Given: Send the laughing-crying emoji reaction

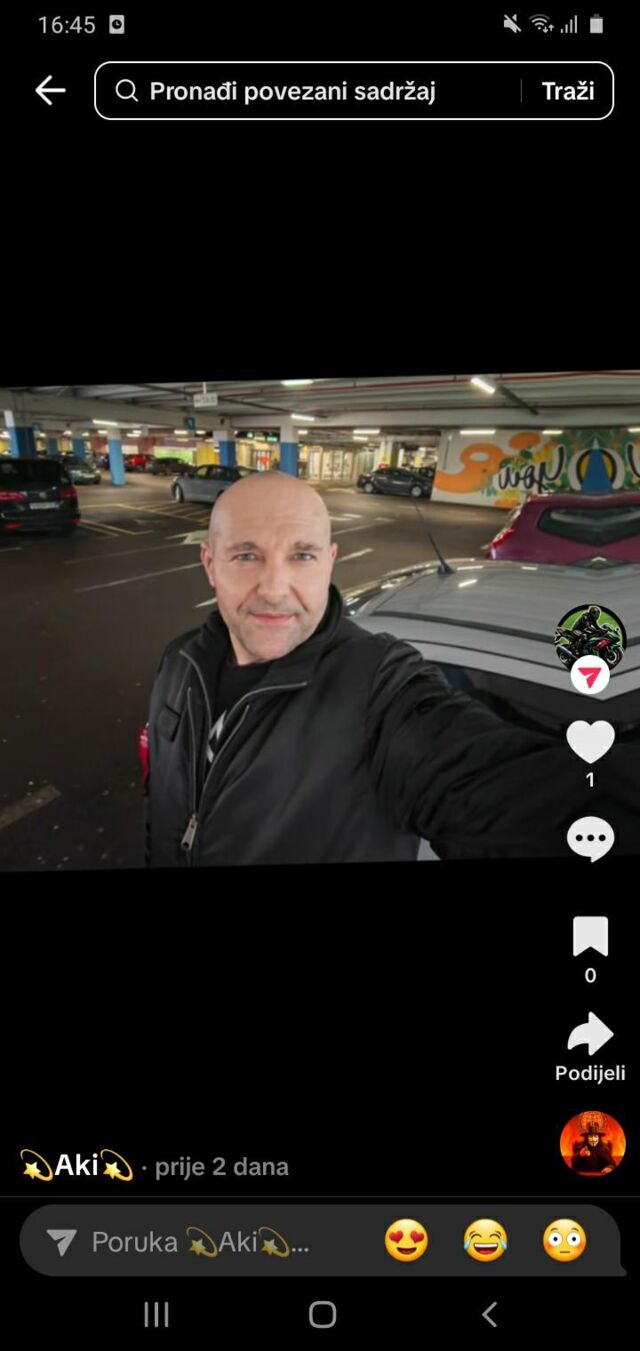Looking at the screenshot, I should point(485,1242).
